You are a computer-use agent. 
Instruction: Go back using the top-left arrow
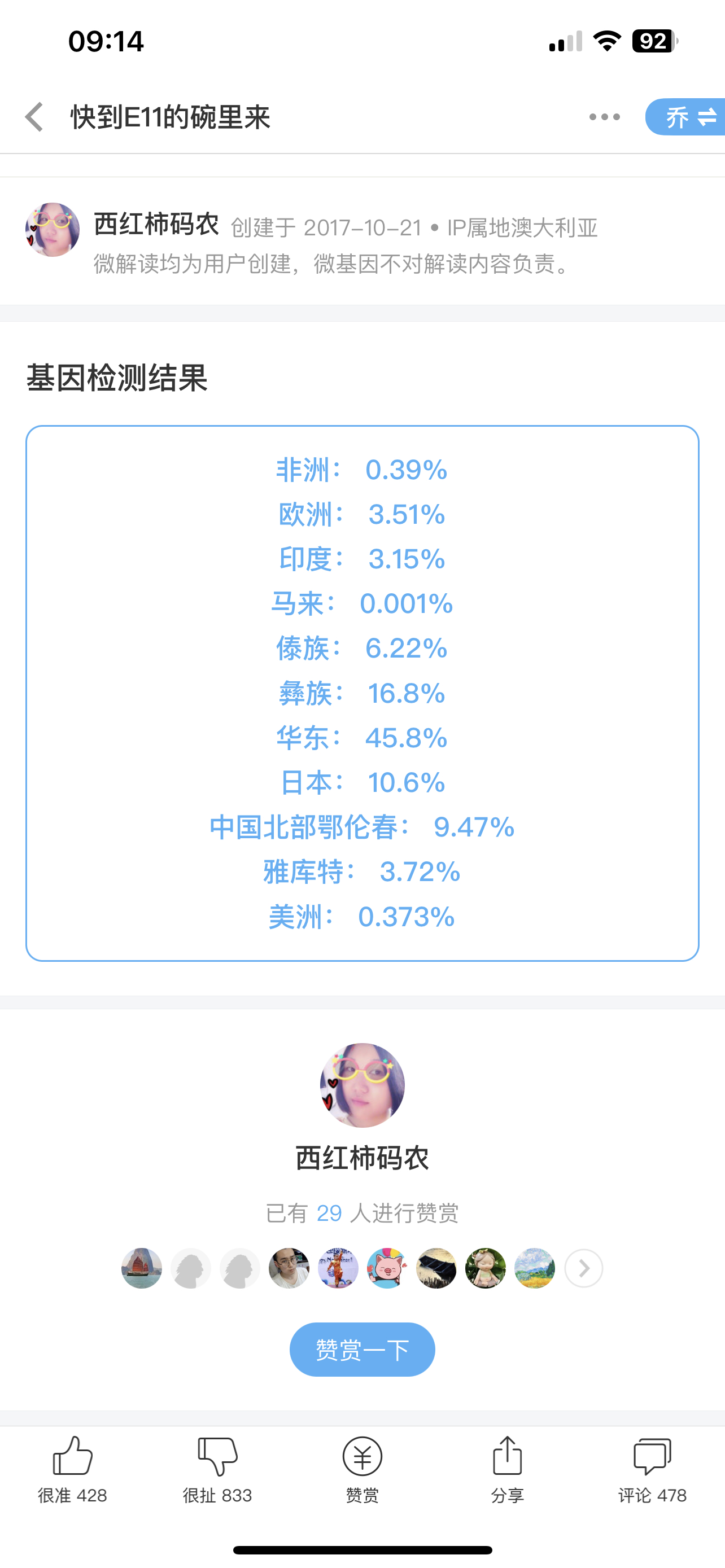point(34,117)
